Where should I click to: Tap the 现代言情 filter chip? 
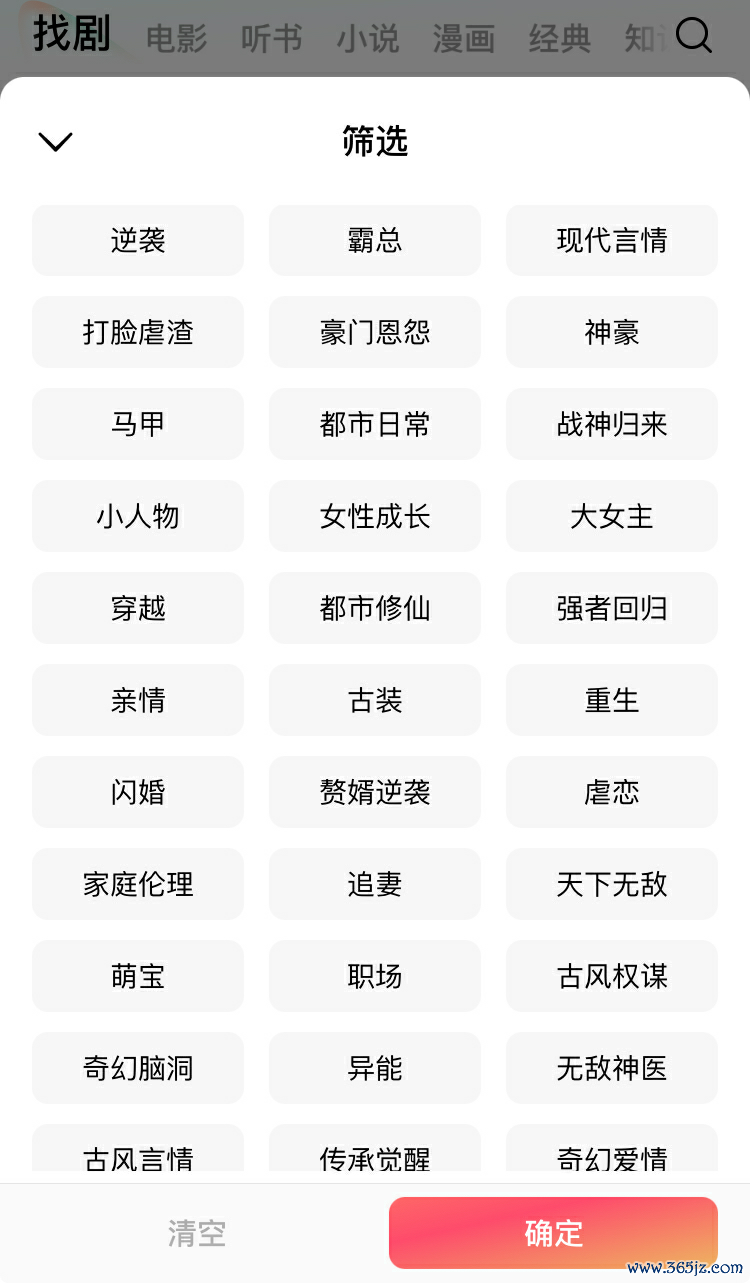tap(612, 240)
